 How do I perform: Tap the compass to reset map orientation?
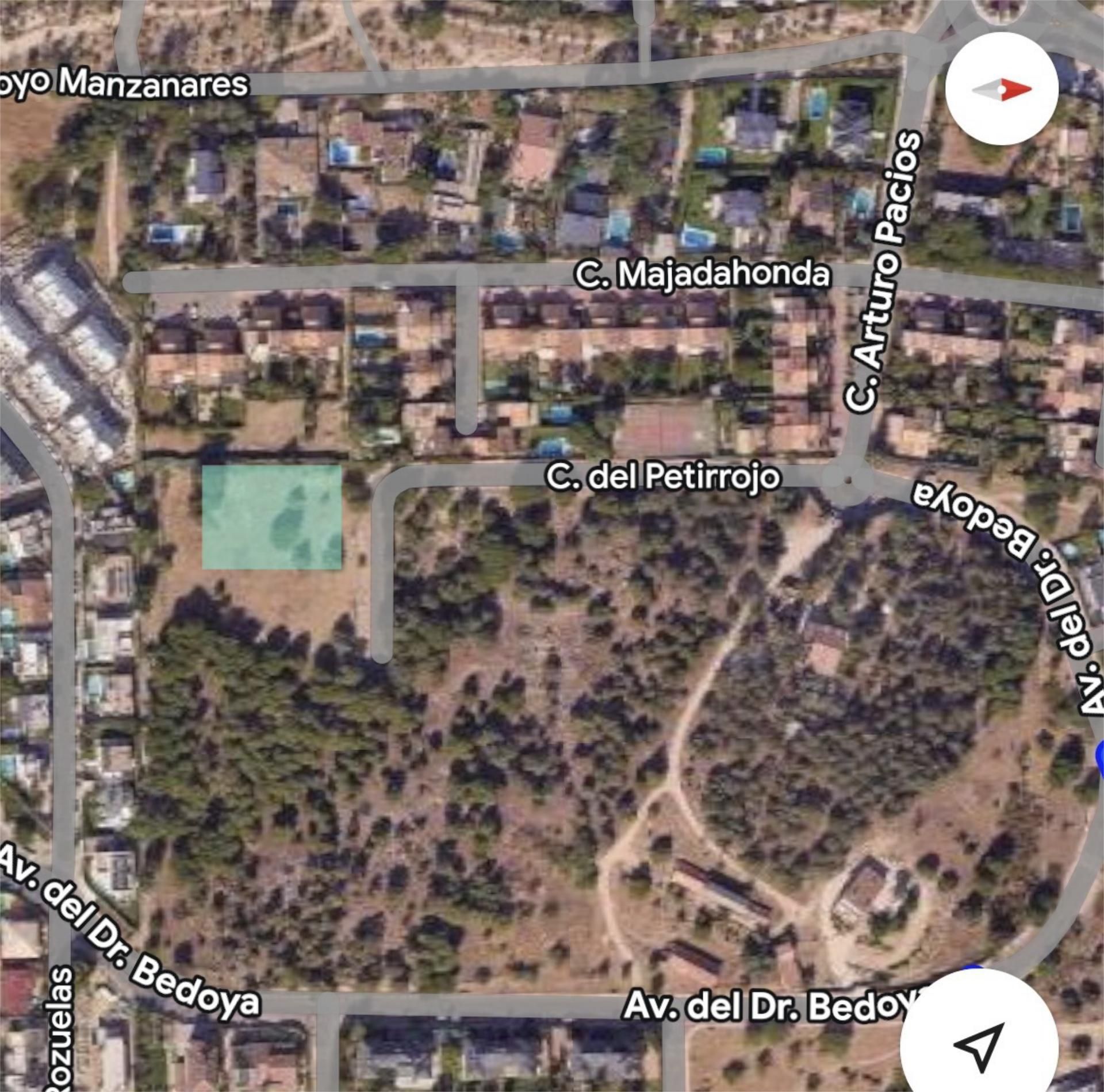coord(1002,89)
